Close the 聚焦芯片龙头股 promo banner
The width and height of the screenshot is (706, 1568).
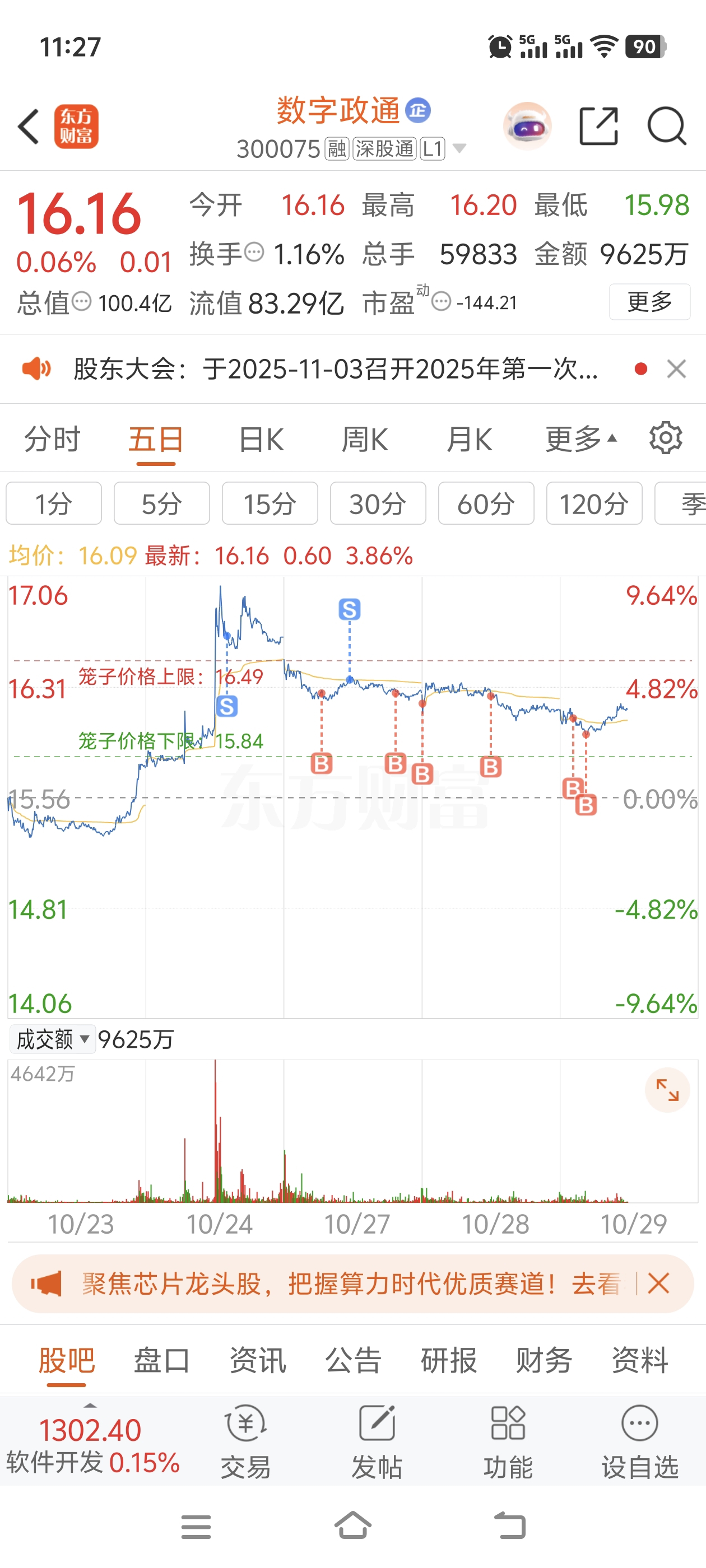click(x=658, y=1284)
